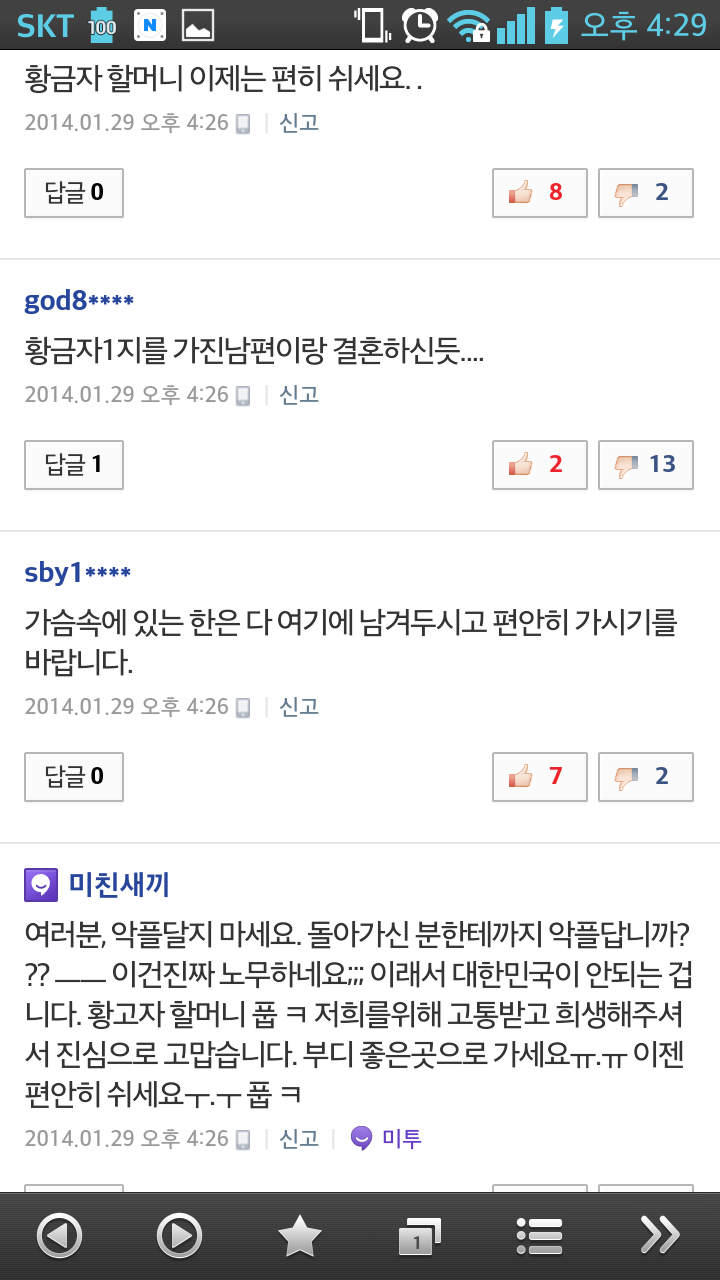Viewport: 720px width, 1280px height.
Task: Open sby1**** user's profile
Action: tap(77, 572)
